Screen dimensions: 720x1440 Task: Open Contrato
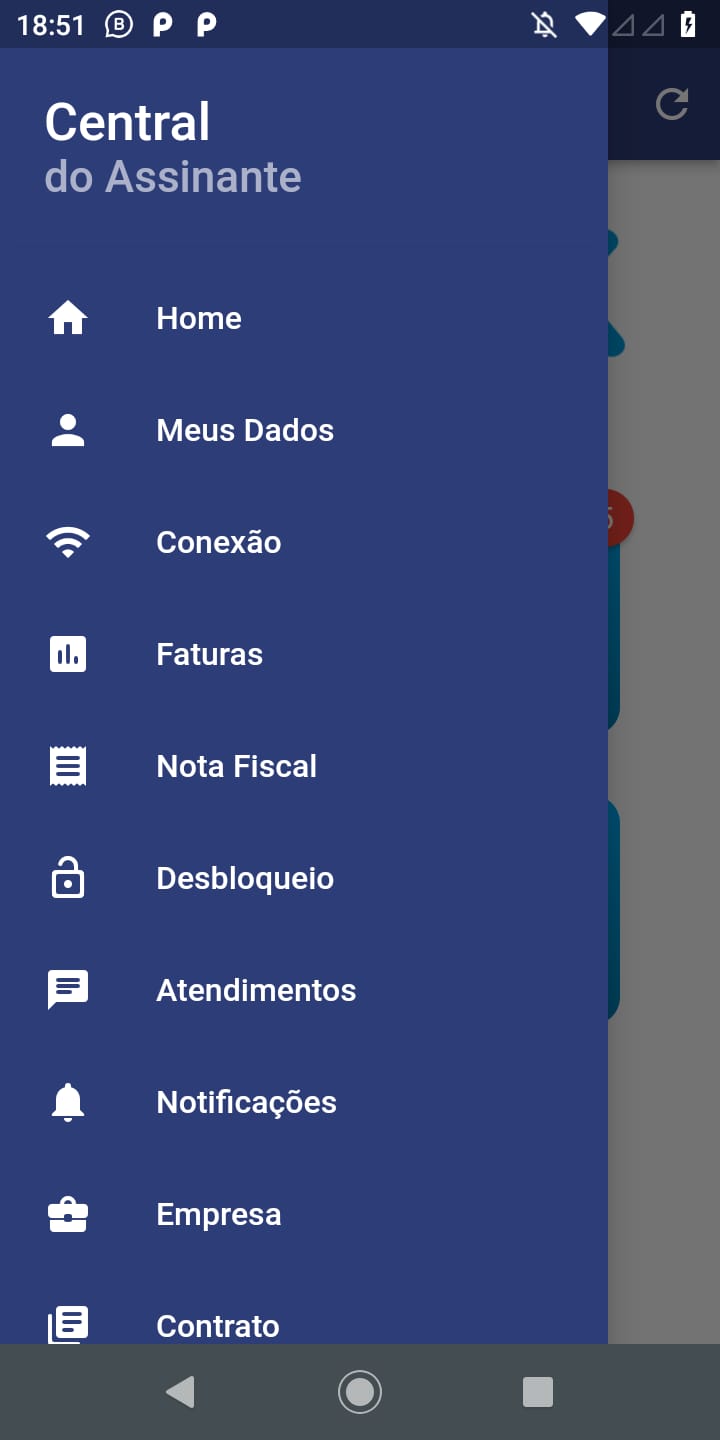(304, 1308)
